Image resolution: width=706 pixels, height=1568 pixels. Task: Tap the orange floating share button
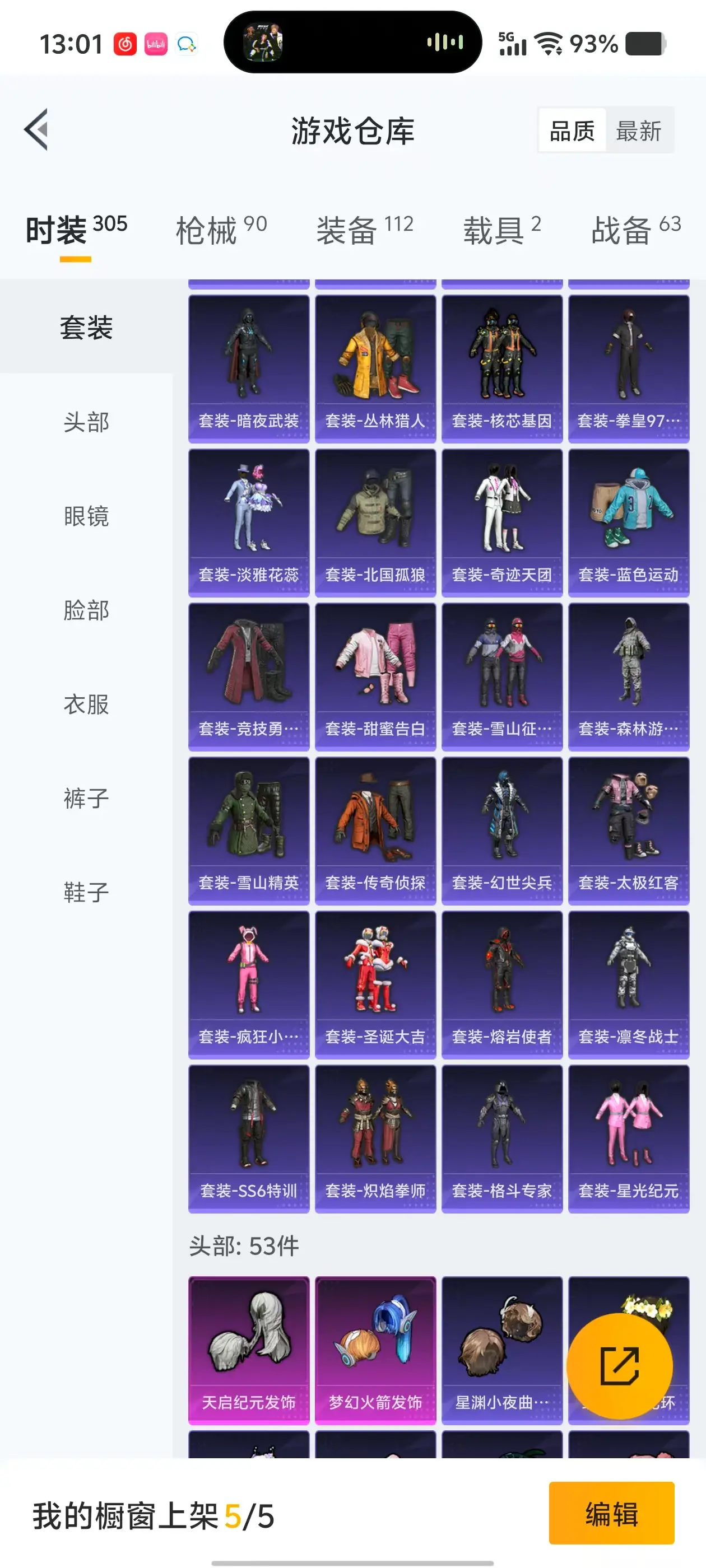click(619, 1366)
